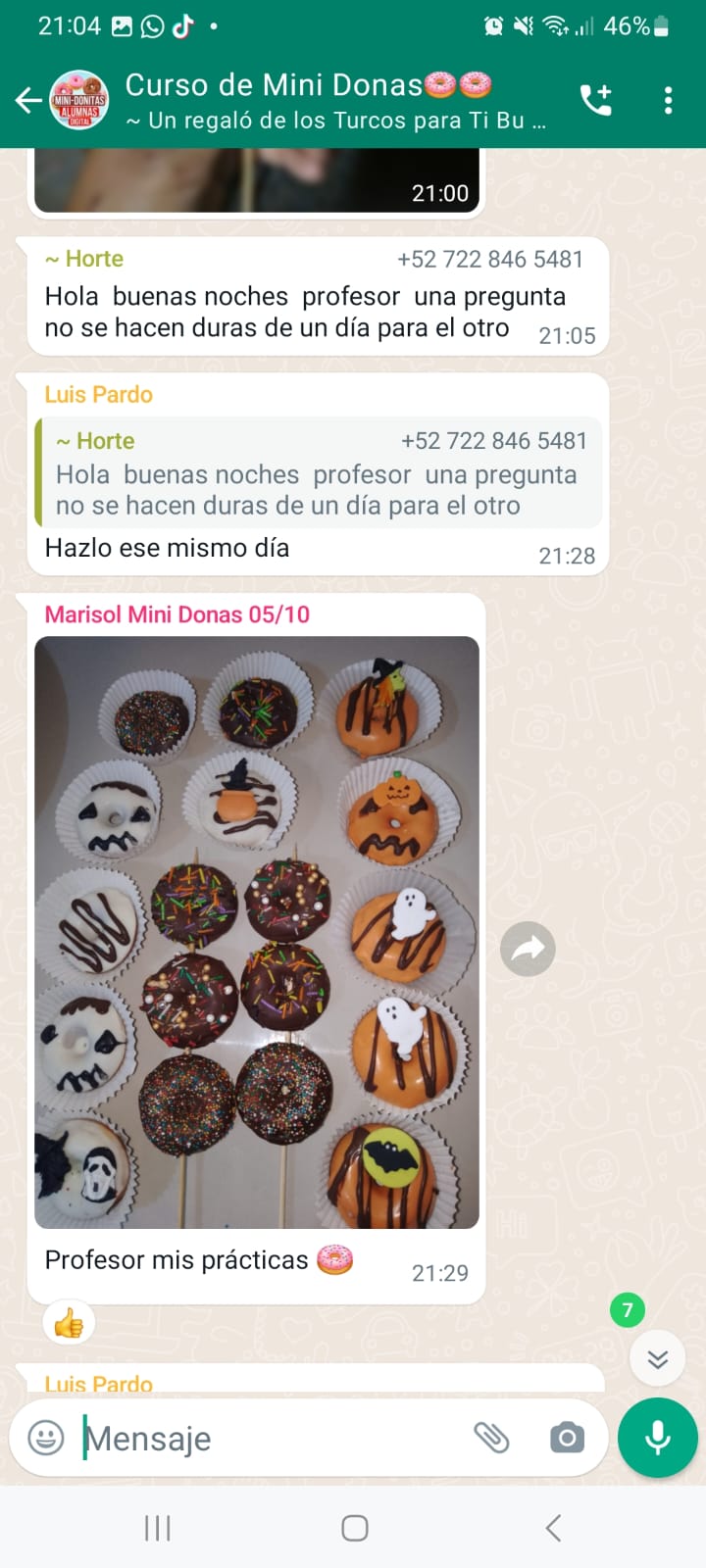Open the camera to send a photo
Viewport: 706px width, 1568px height.
click(567, 1438)
